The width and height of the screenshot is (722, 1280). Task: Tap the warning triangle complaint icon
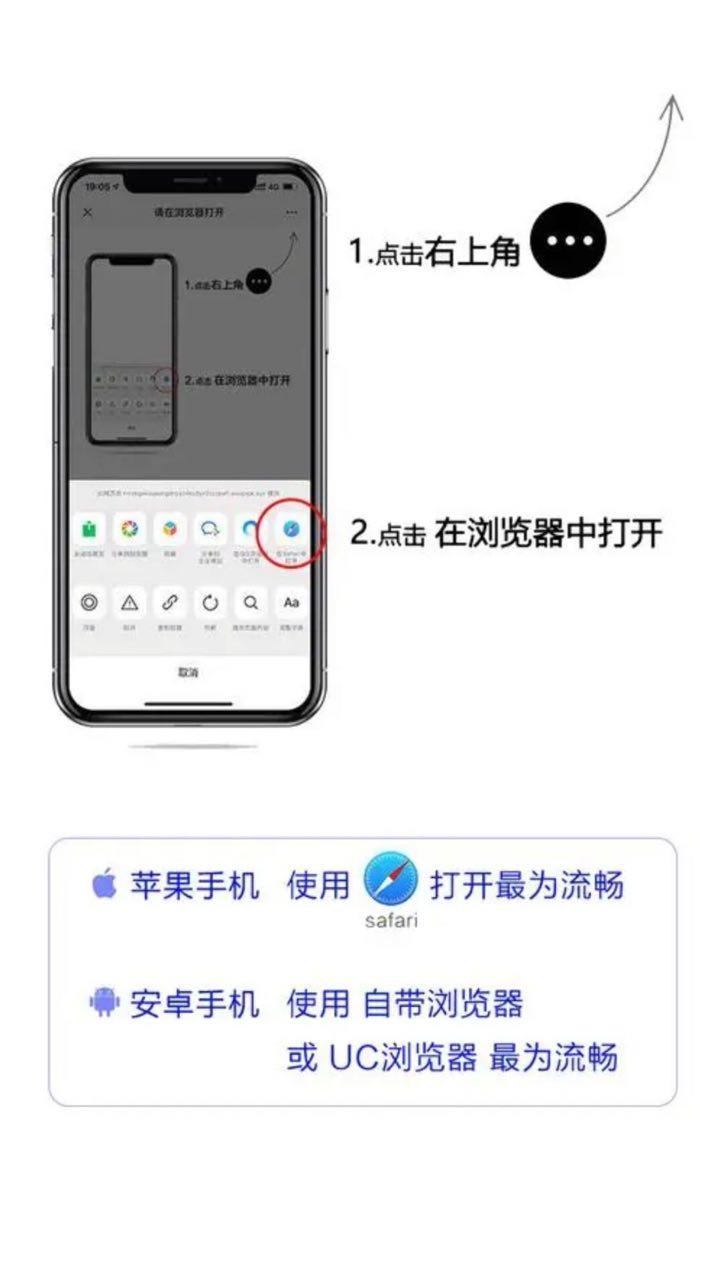point(132,603)
